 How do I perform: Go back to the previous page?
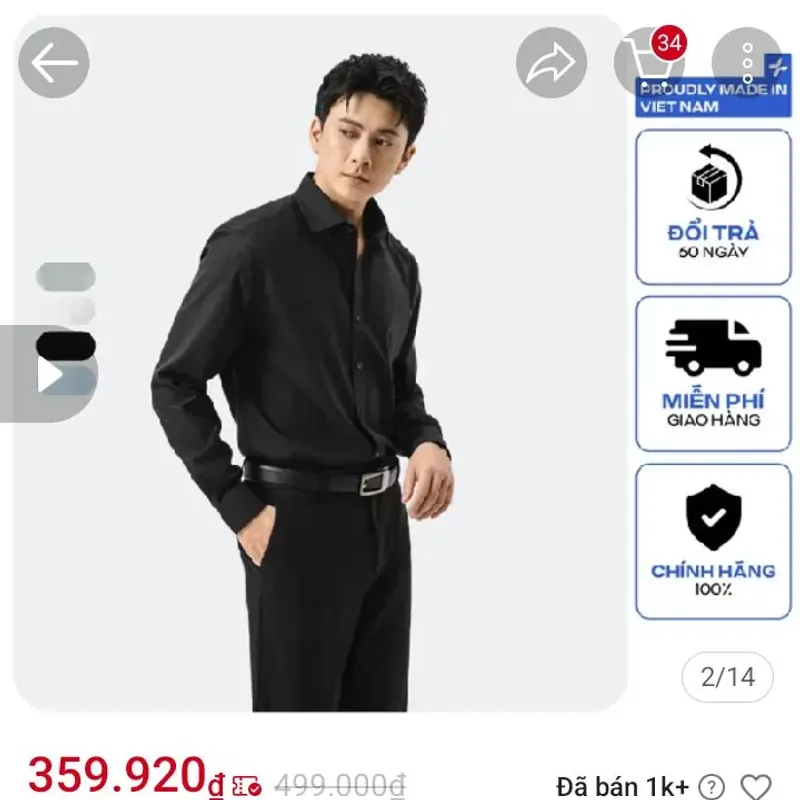(53, 63)
